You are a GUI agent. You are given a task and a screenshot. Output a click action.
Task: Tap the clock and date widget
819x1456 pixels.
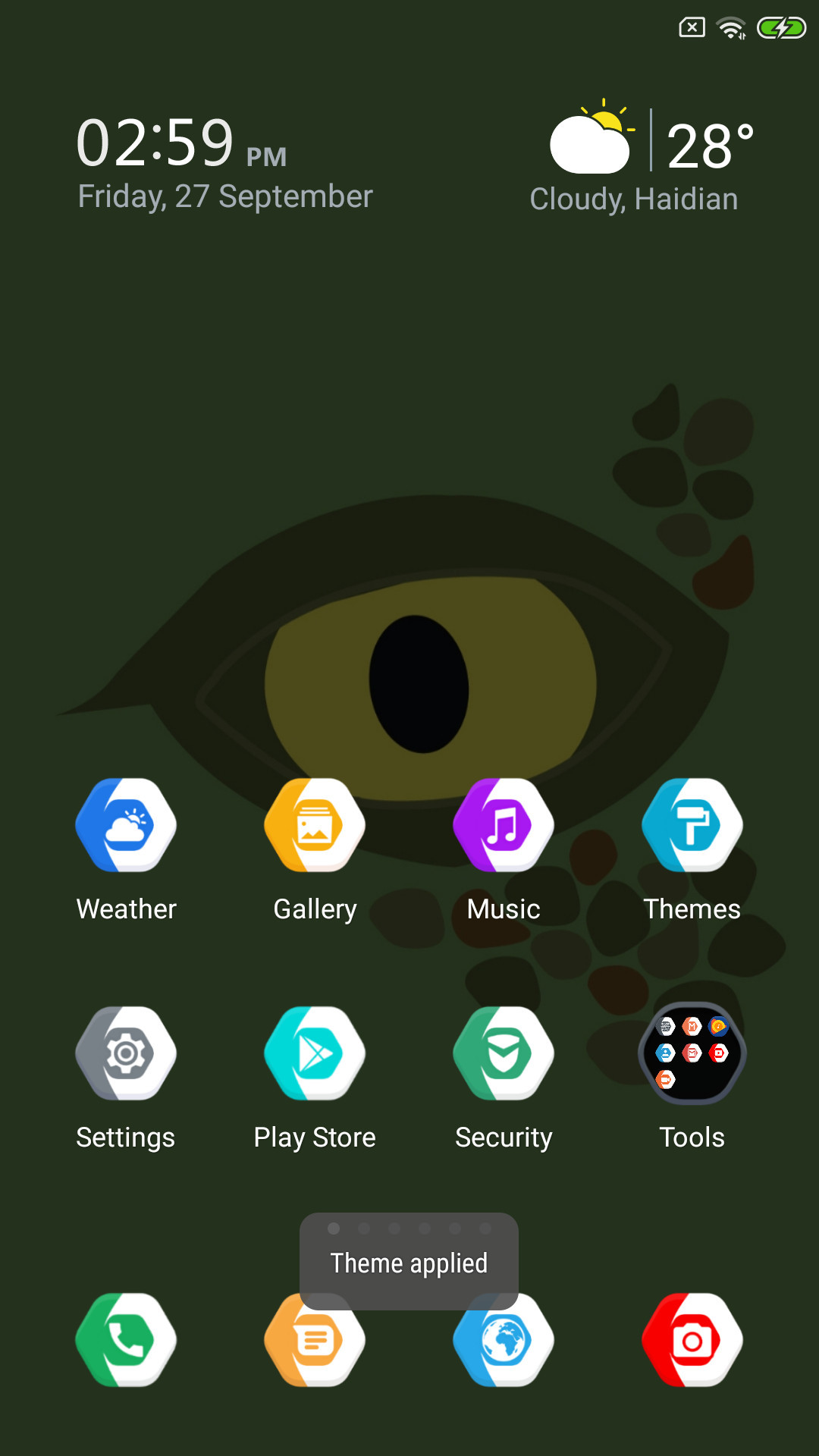pos(224,163)
